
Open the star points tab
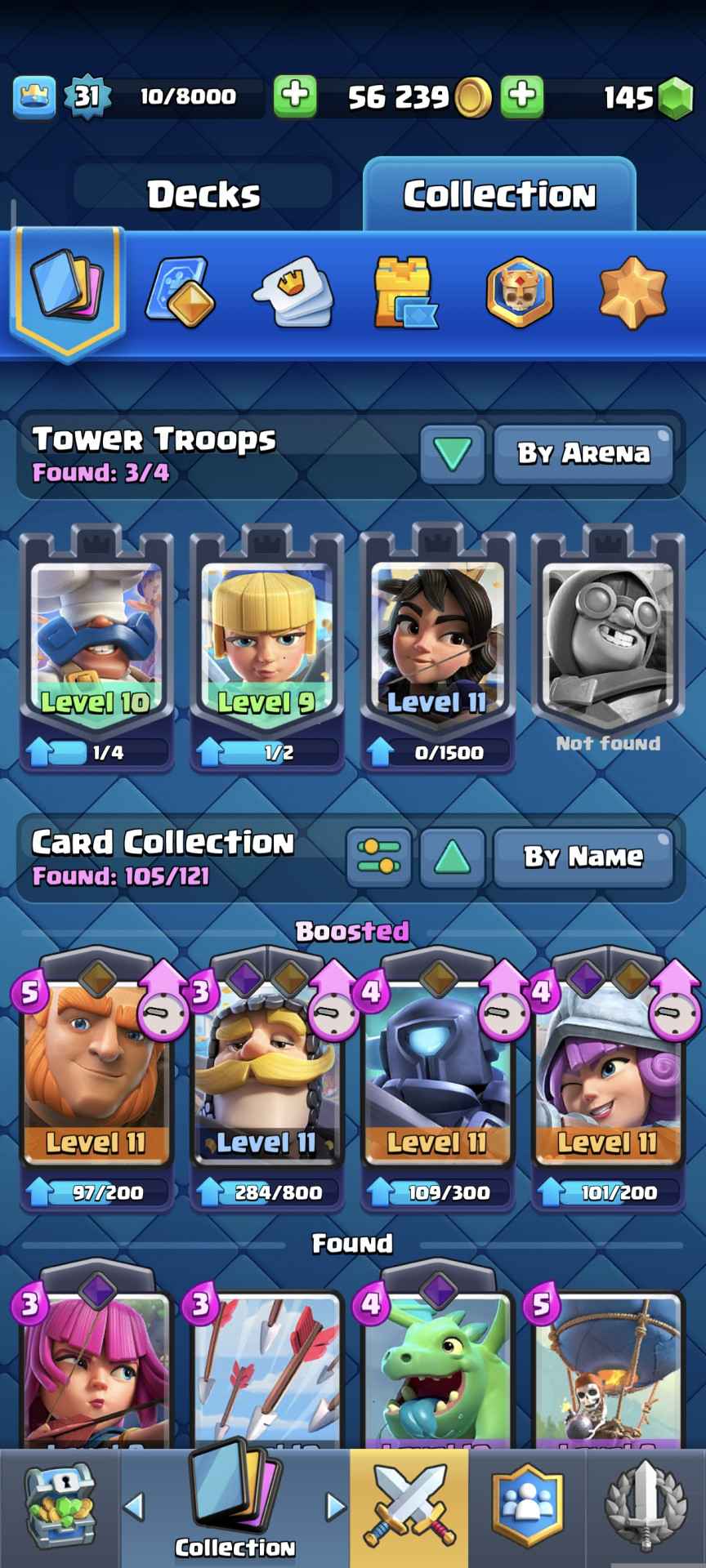tap(632, 292)
